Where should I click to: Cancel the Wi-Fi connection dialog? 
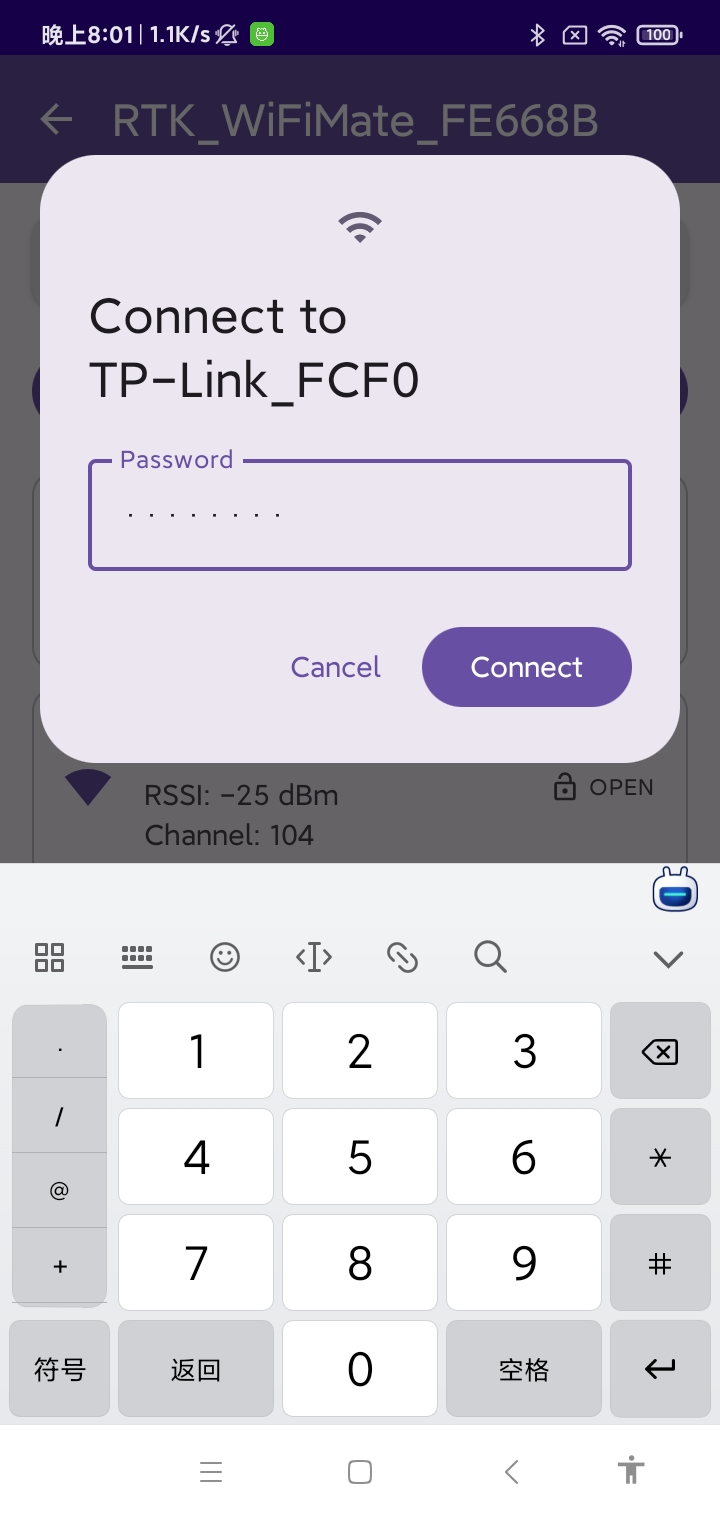pos(335,667)
